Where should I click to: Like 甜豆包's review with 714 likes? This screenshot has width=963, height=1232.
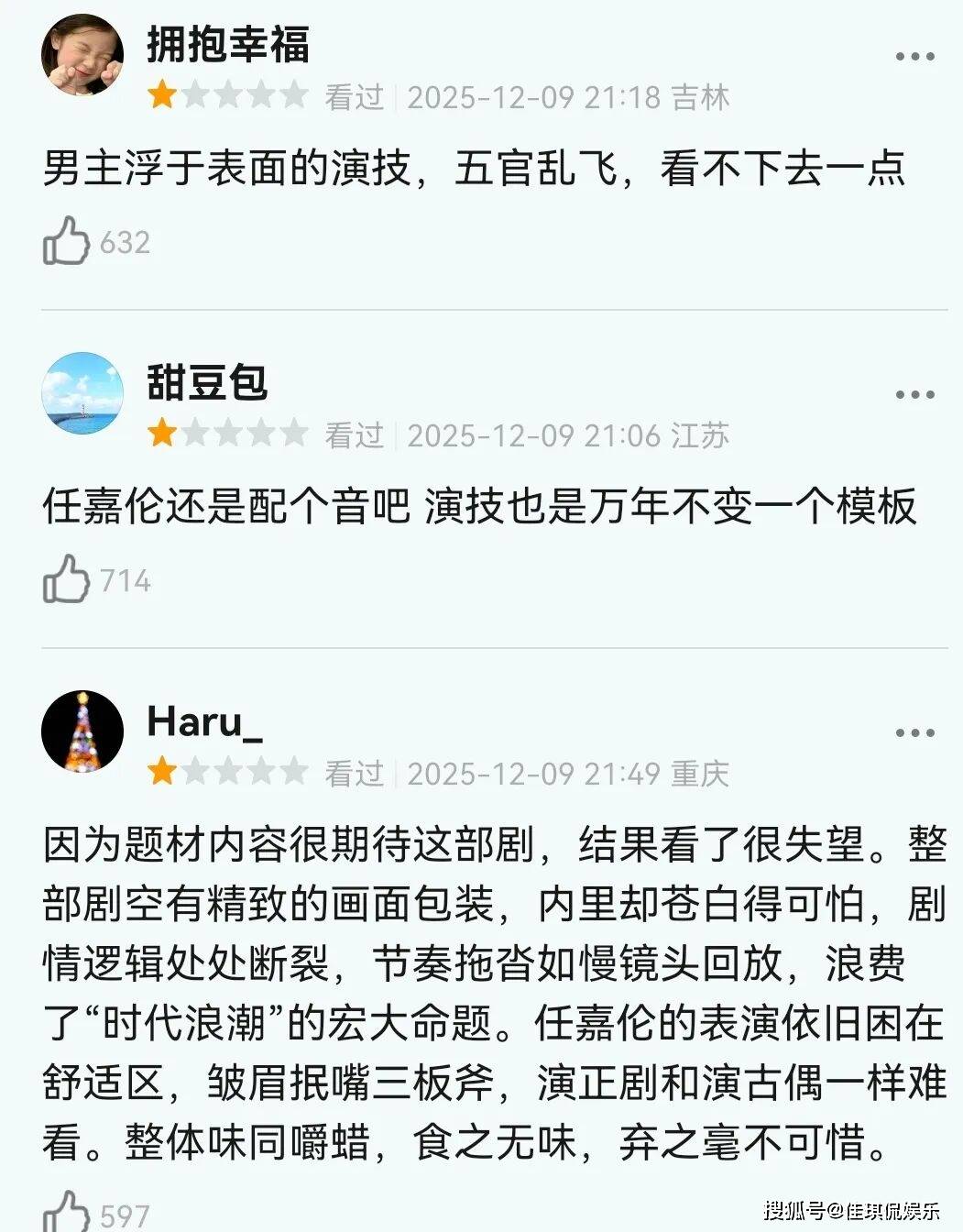[x=67, y=579]
